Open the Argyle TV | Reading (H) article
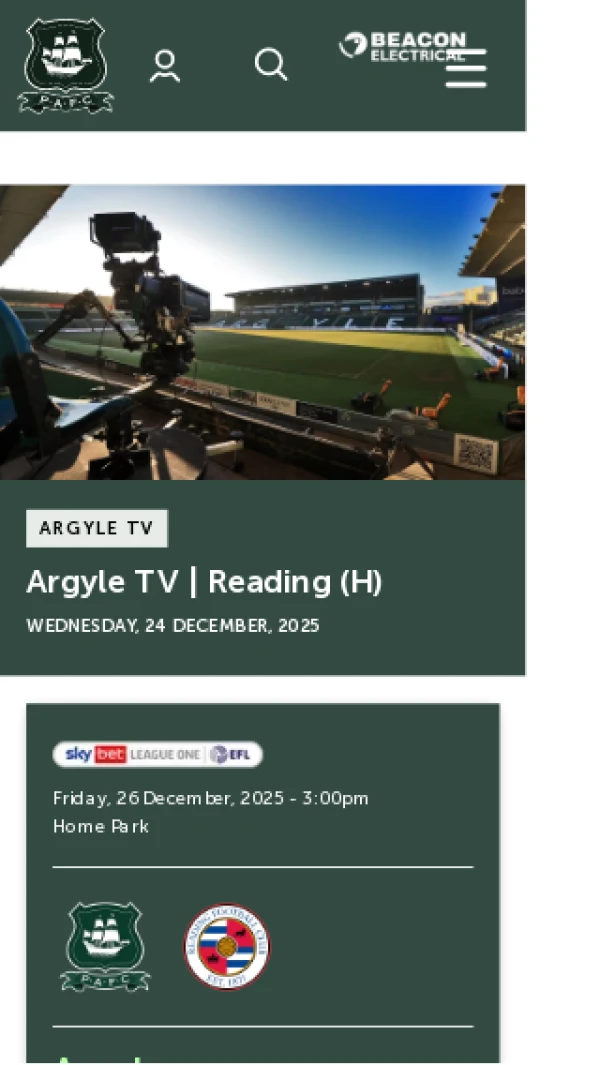The image size is (600, 1065). pyautogui.click(x=204, y=582)
